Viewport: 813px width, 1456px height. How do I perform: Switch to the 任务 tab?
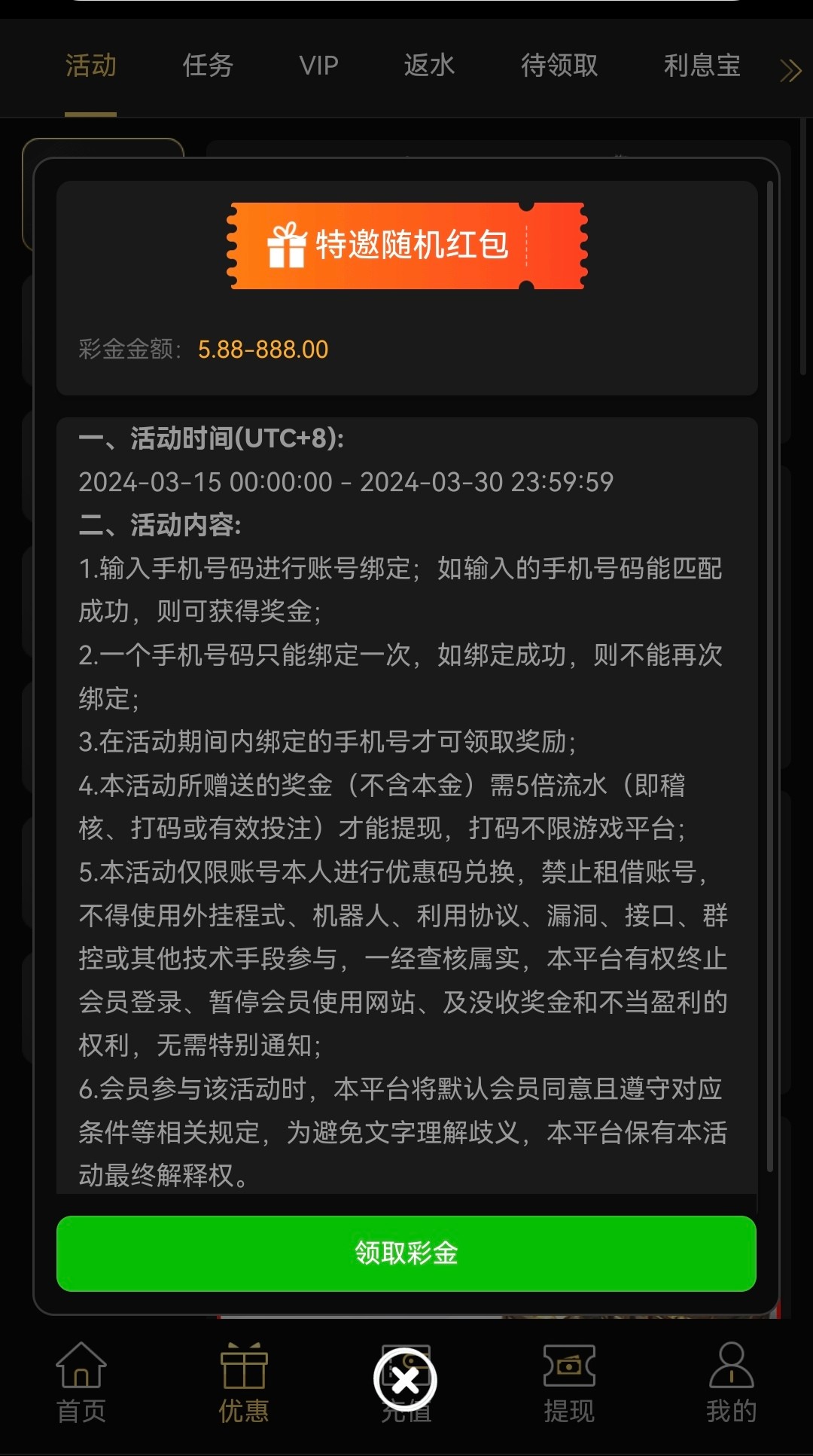[208, 66]
